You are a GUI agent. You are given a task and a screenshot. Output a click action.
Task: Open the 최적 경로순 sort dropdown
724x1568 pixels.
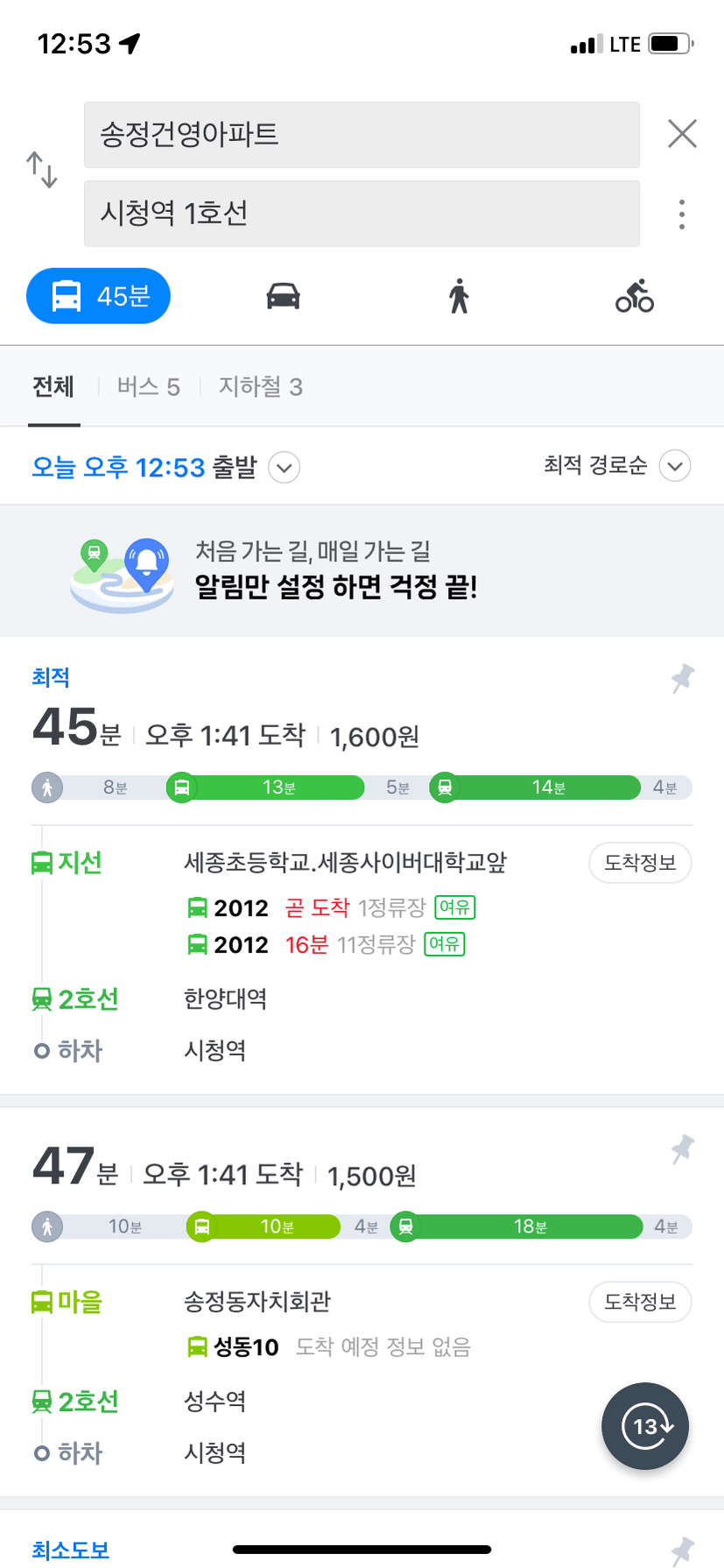coord(617,466)
